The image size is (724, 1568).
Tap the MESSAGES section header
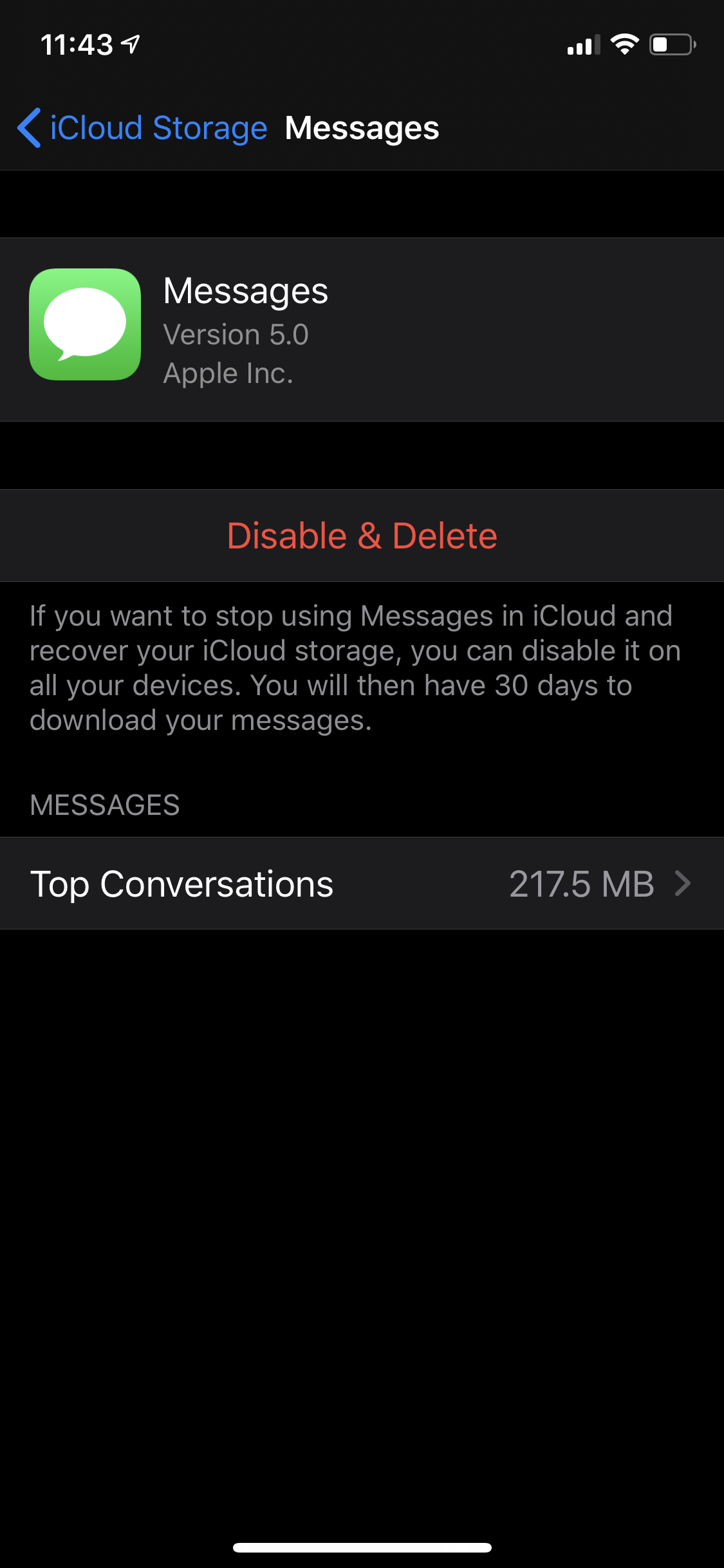click(105, 805)
